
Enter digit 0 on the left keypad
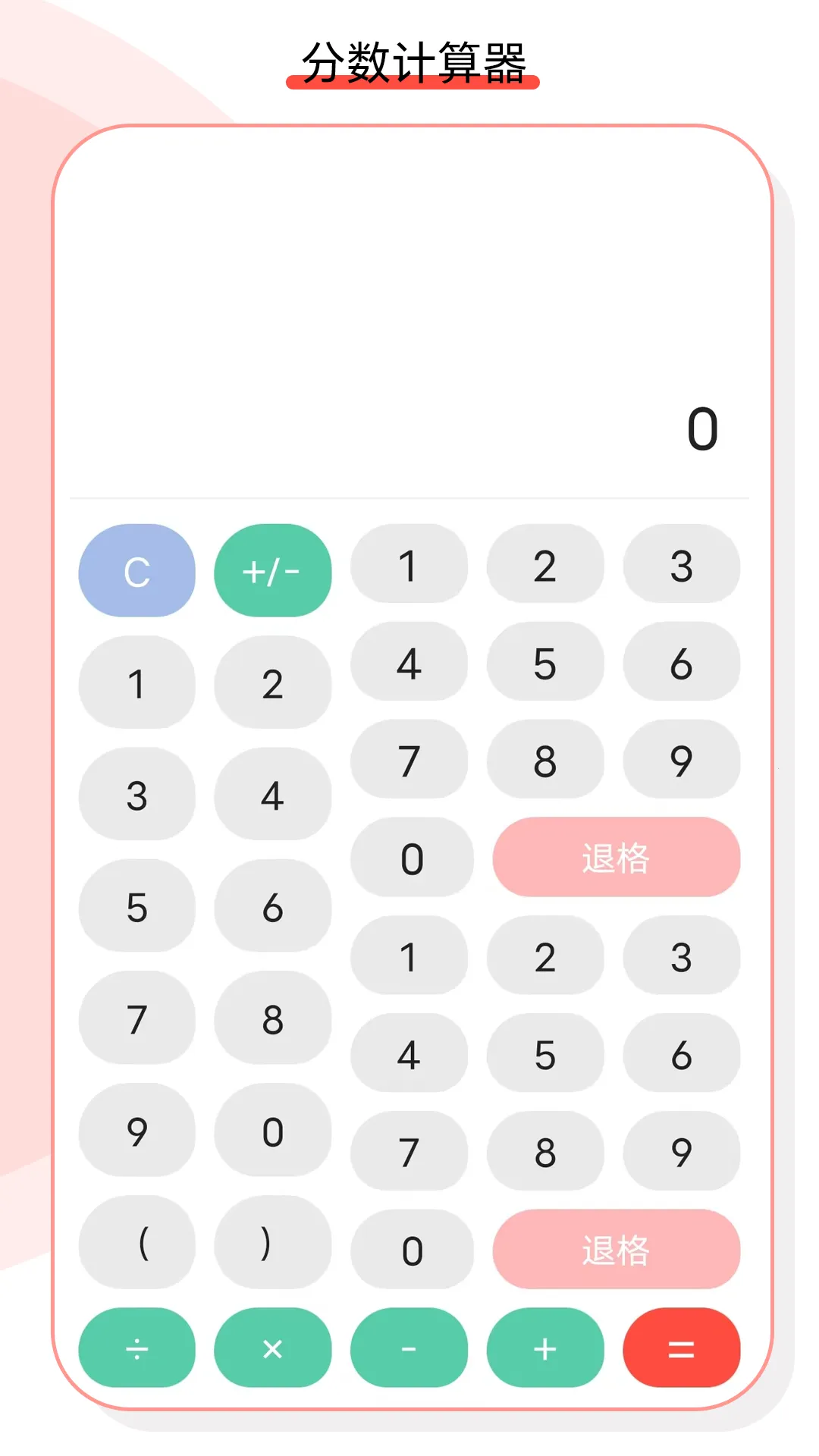point(272,1131)
